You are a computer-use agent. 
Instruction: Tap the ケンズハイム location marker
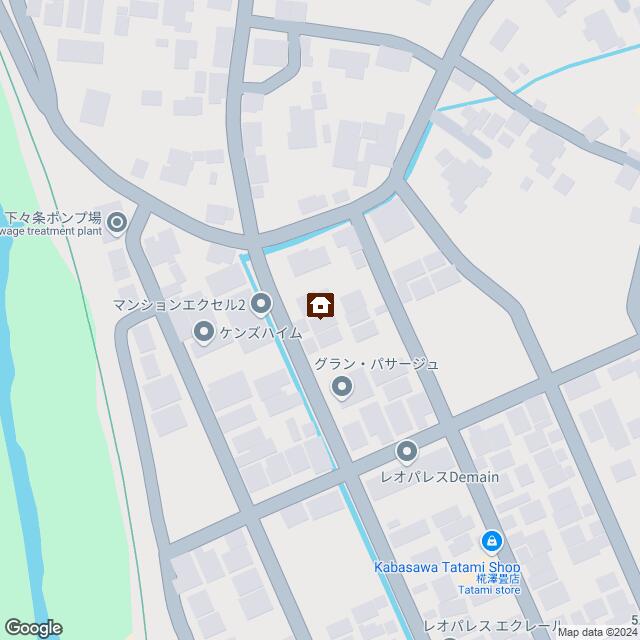204,331
